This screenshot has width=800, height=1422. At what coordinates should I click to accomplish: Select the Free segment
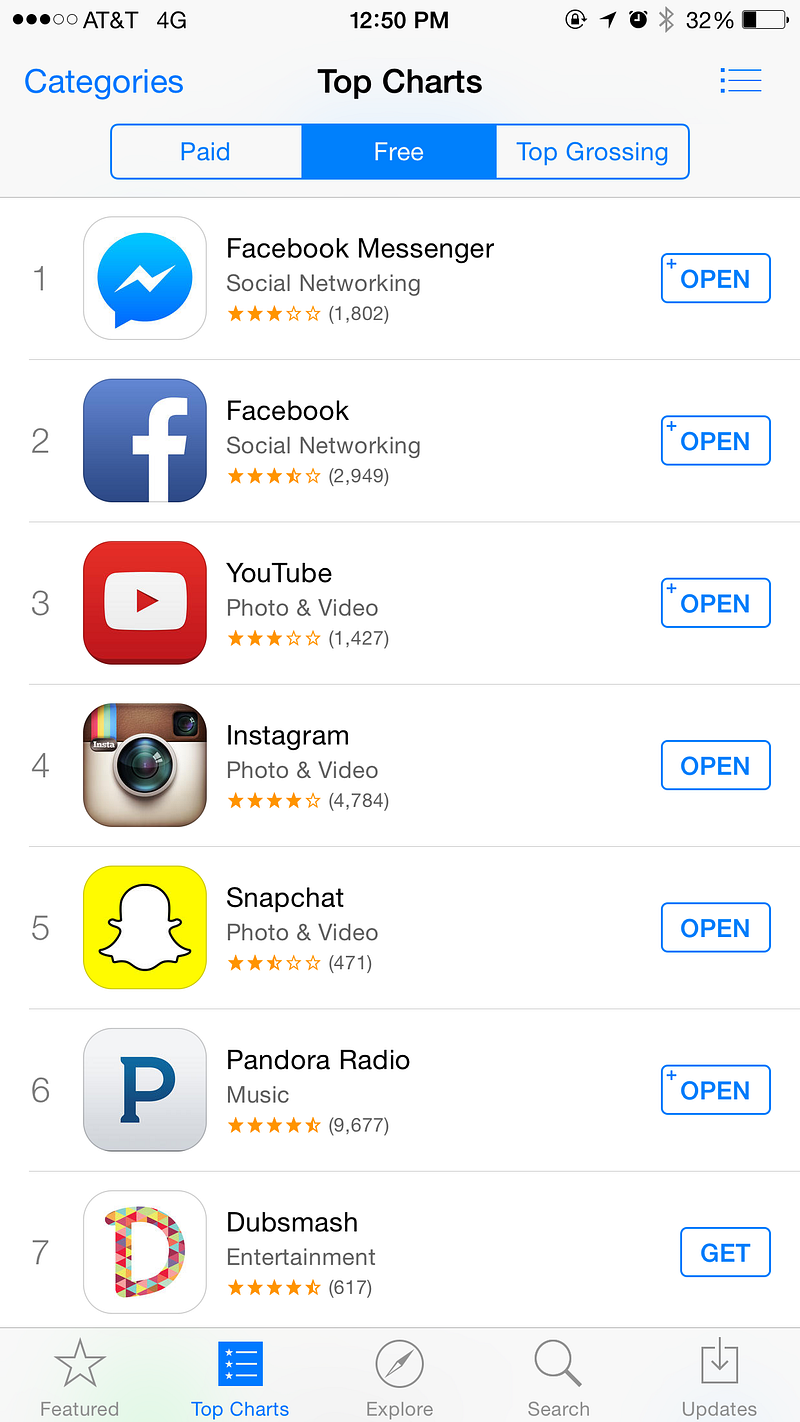tap(398, 152)
